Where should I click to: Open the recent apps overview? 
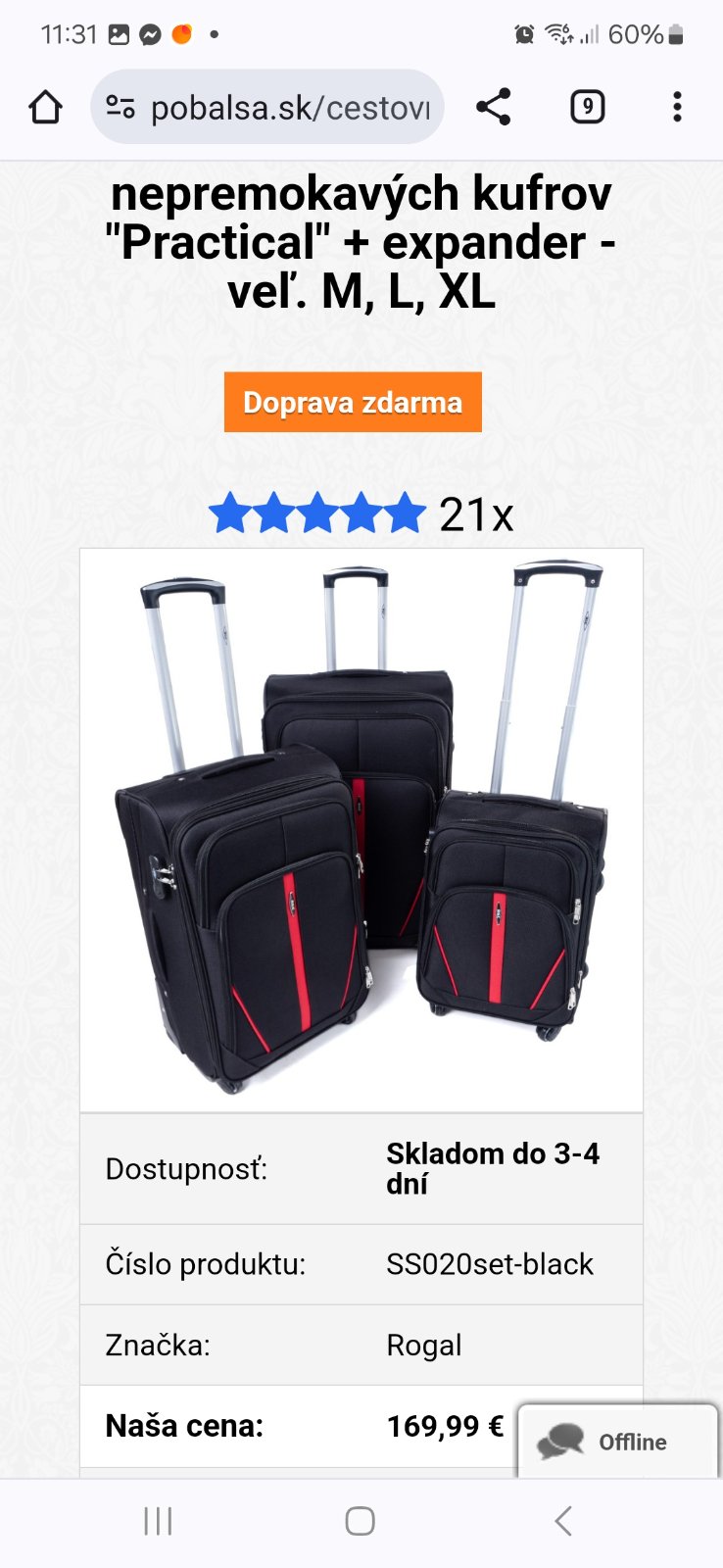[158, 1521]
